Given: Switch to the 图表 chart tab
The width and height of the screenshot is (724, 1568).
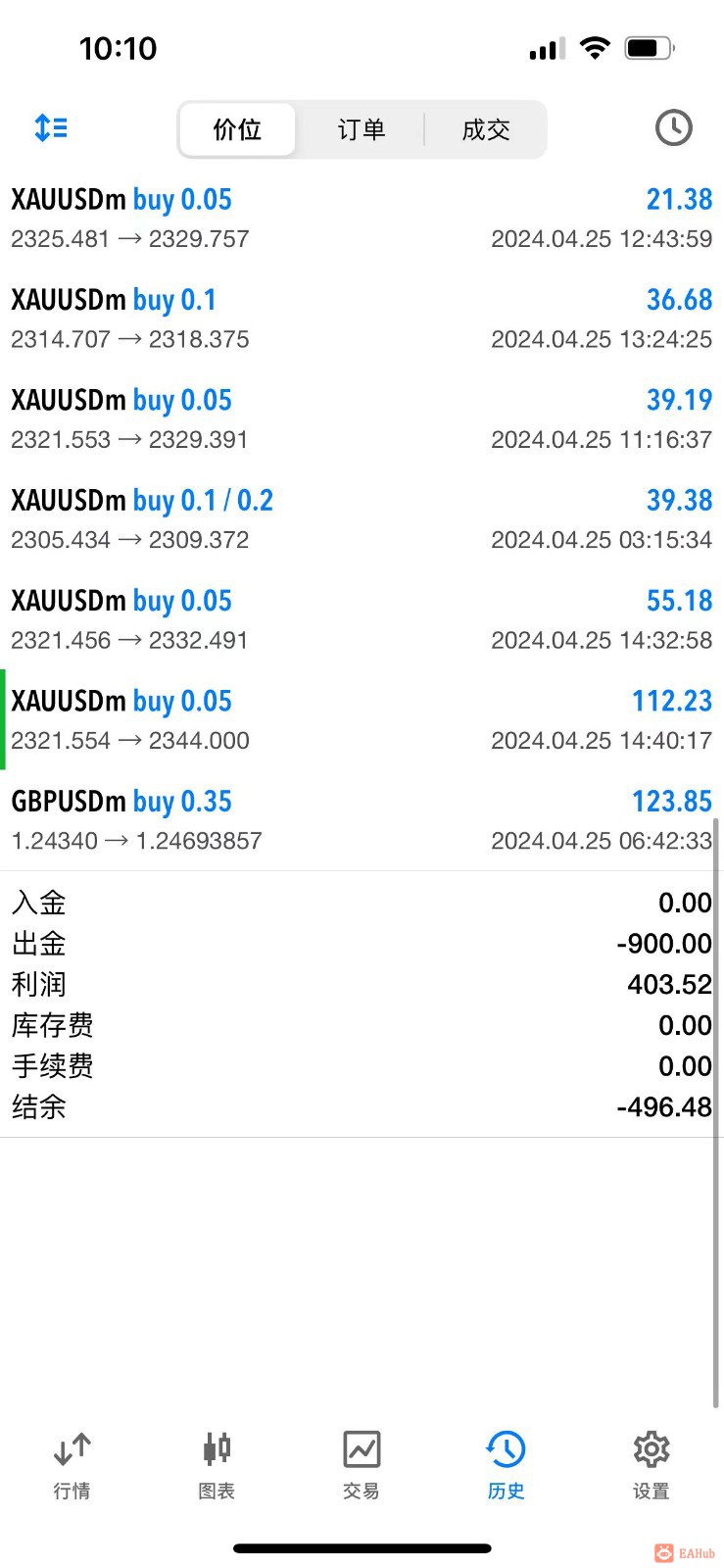Looking at the screenshot, I should (217, 1465).
